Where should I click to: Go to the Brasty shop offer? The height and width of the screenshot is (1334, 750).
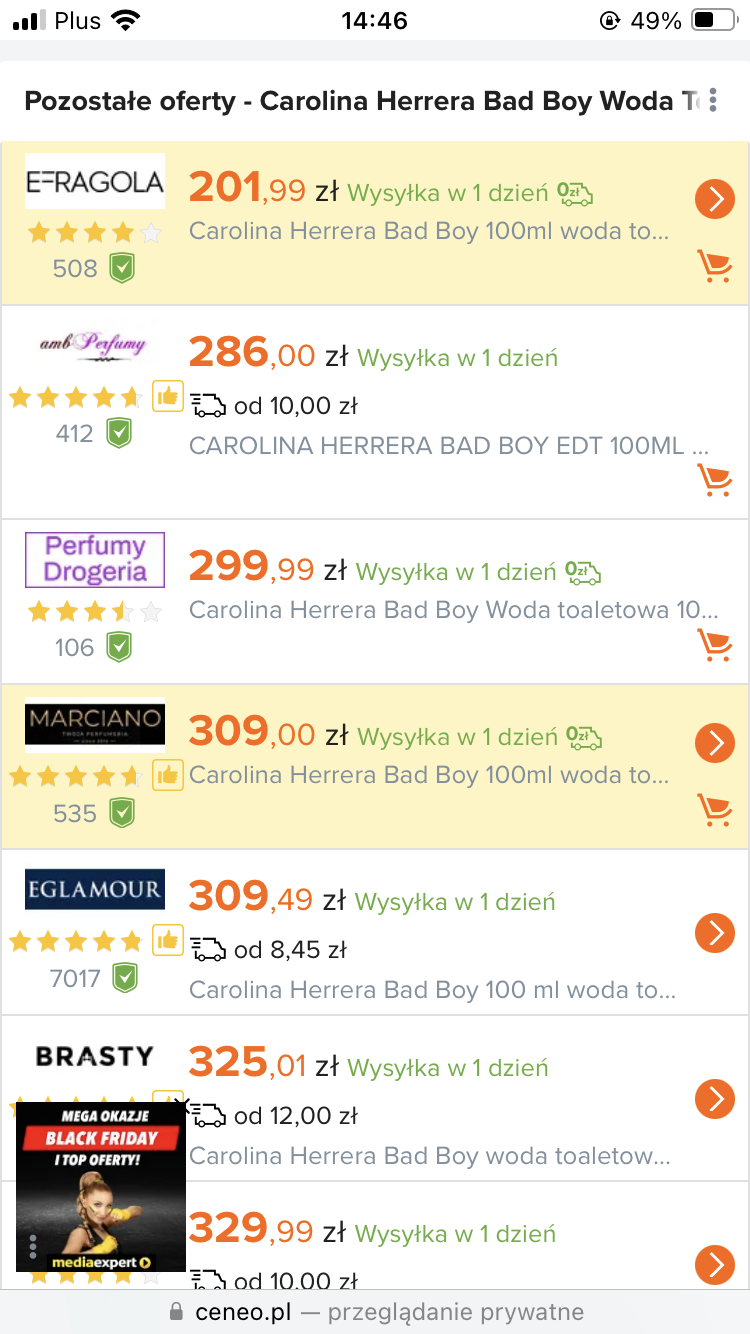coord(714,1099)
